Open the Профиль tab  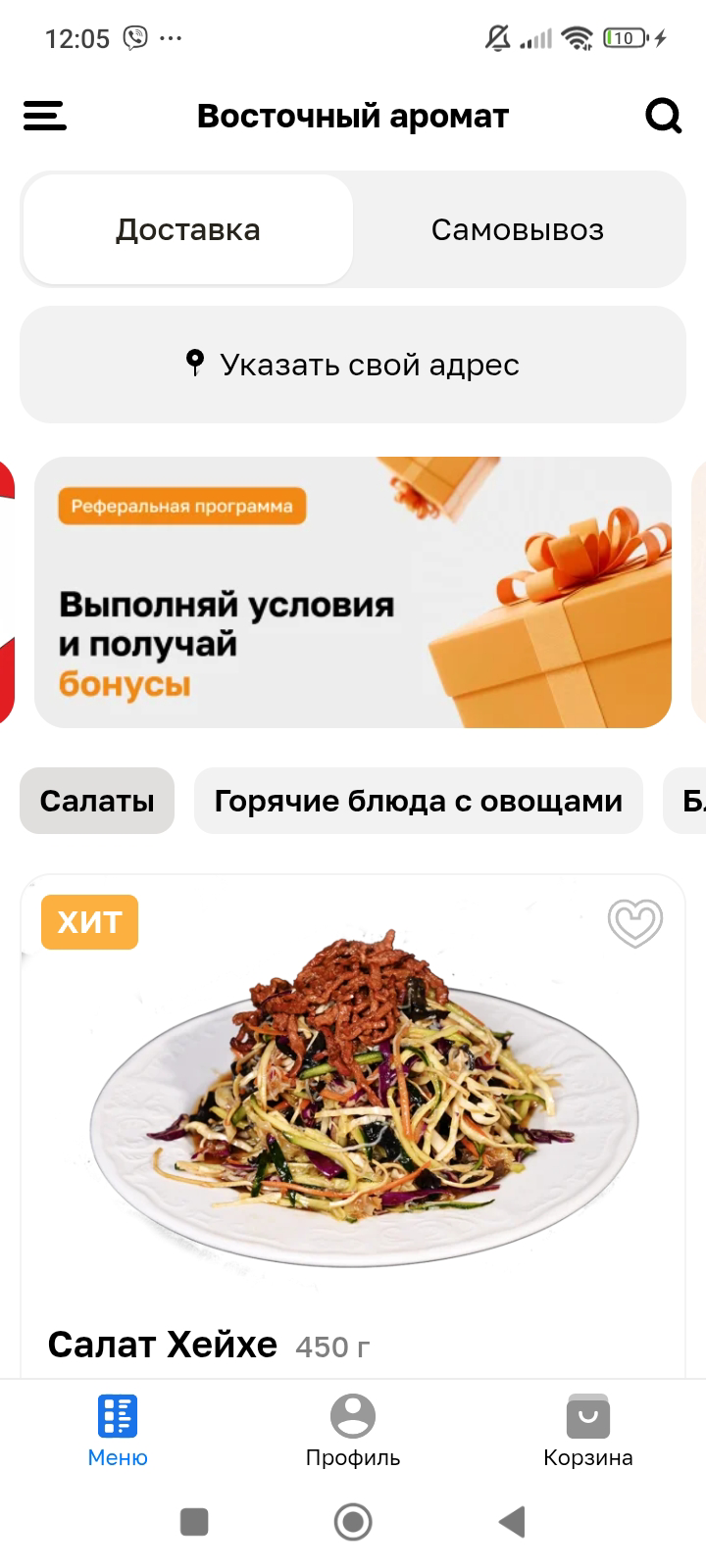(353, 1430)
